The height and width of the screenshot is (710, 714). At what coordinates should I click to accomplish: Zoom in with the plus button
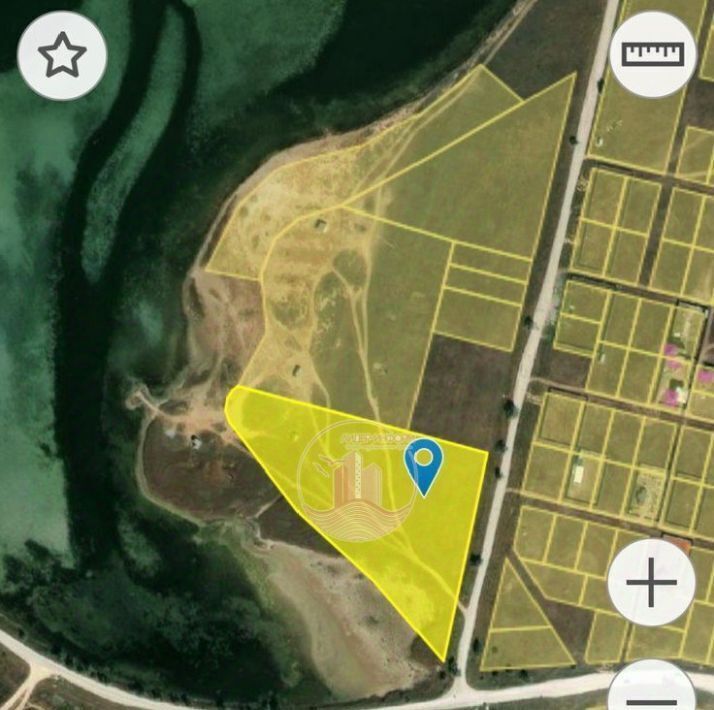[x=651, y=582]
